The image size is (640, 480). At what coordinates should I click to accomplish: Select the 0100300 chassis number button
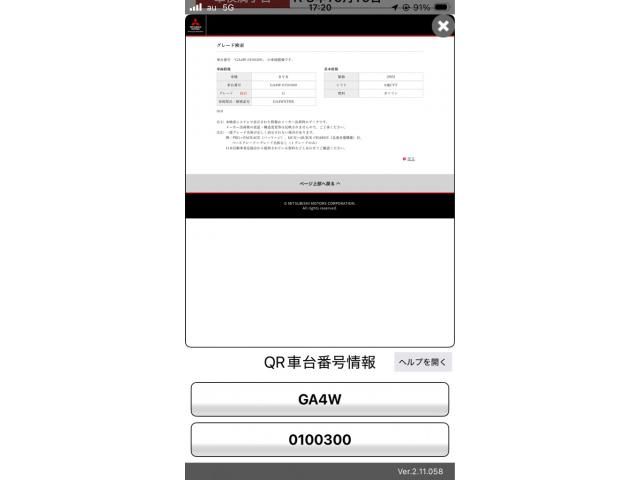(x=320, y=440)
